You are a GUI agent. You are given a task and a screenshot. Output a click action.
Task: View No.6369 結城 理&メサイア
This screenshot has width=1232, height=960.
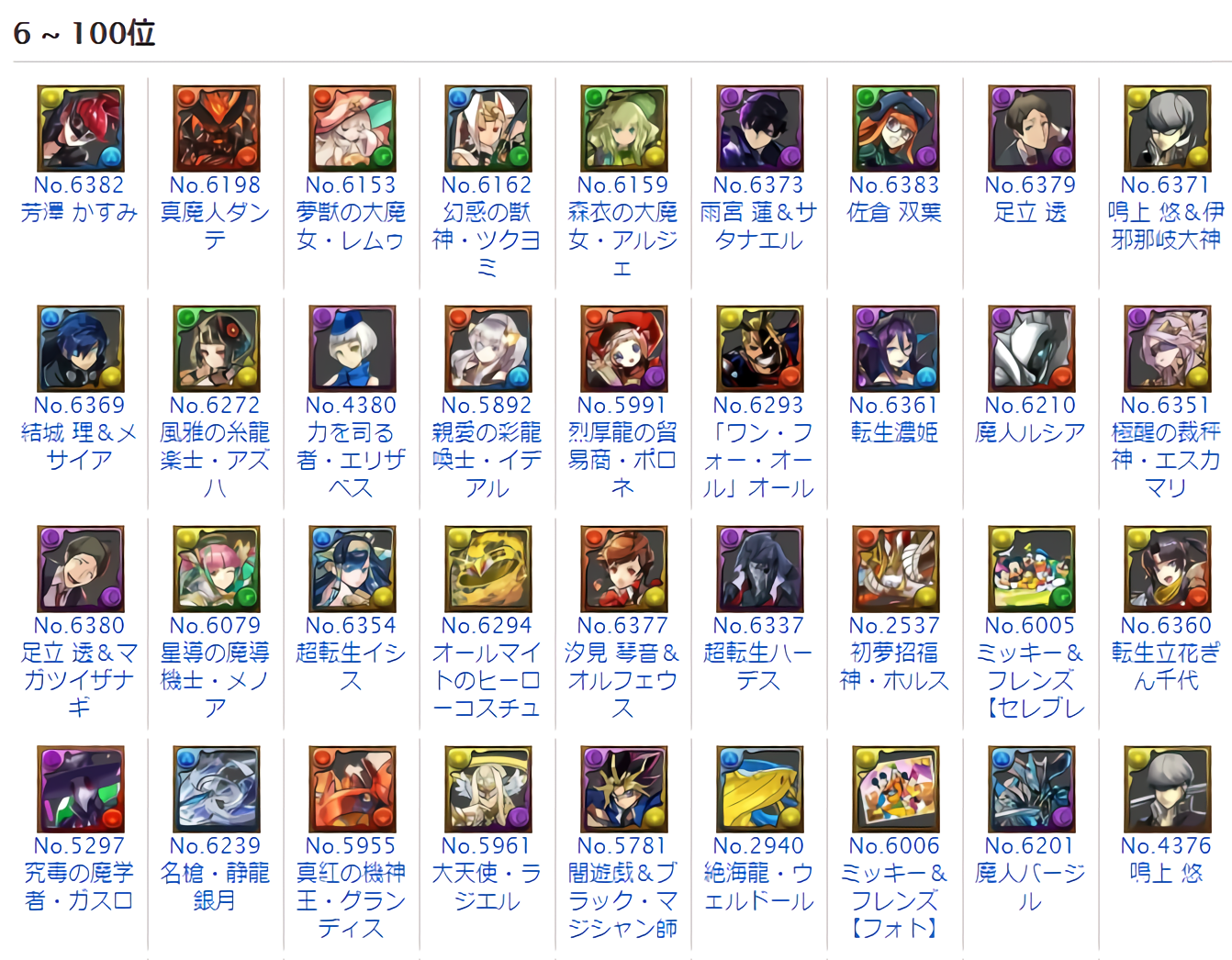(x=79, y=349)
